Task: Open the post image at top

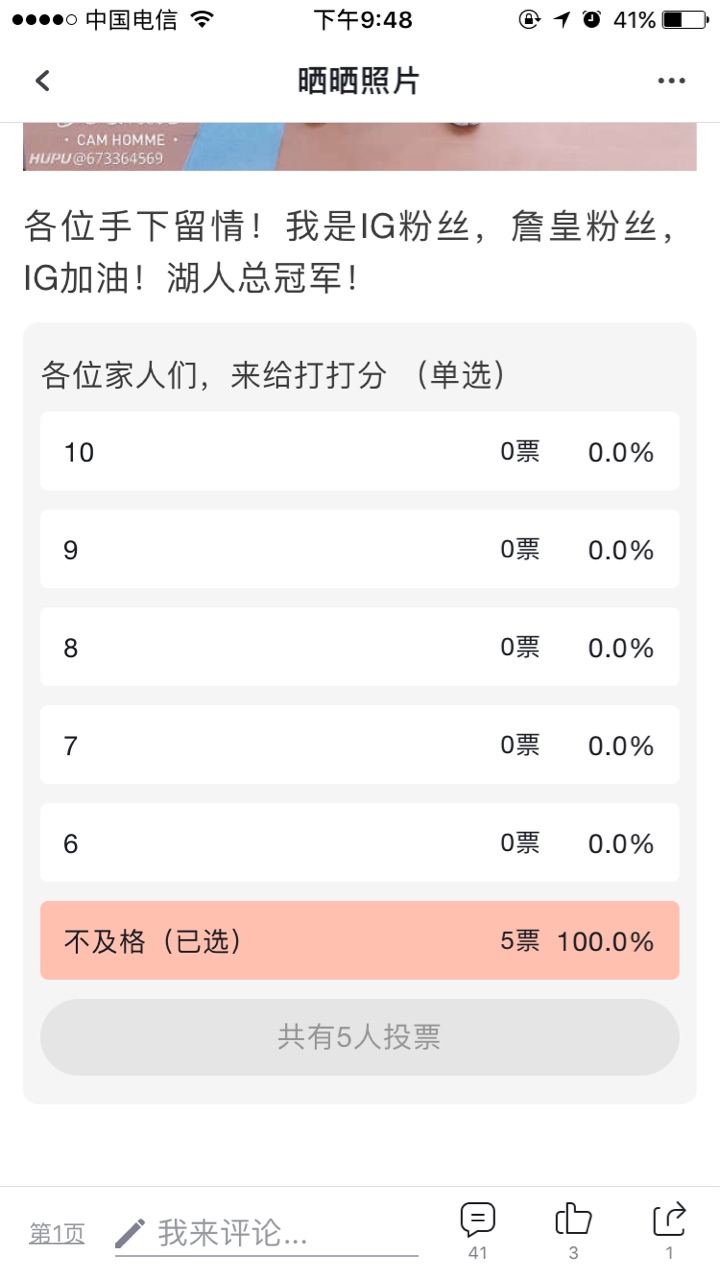Action: click(x=360, y=146)
